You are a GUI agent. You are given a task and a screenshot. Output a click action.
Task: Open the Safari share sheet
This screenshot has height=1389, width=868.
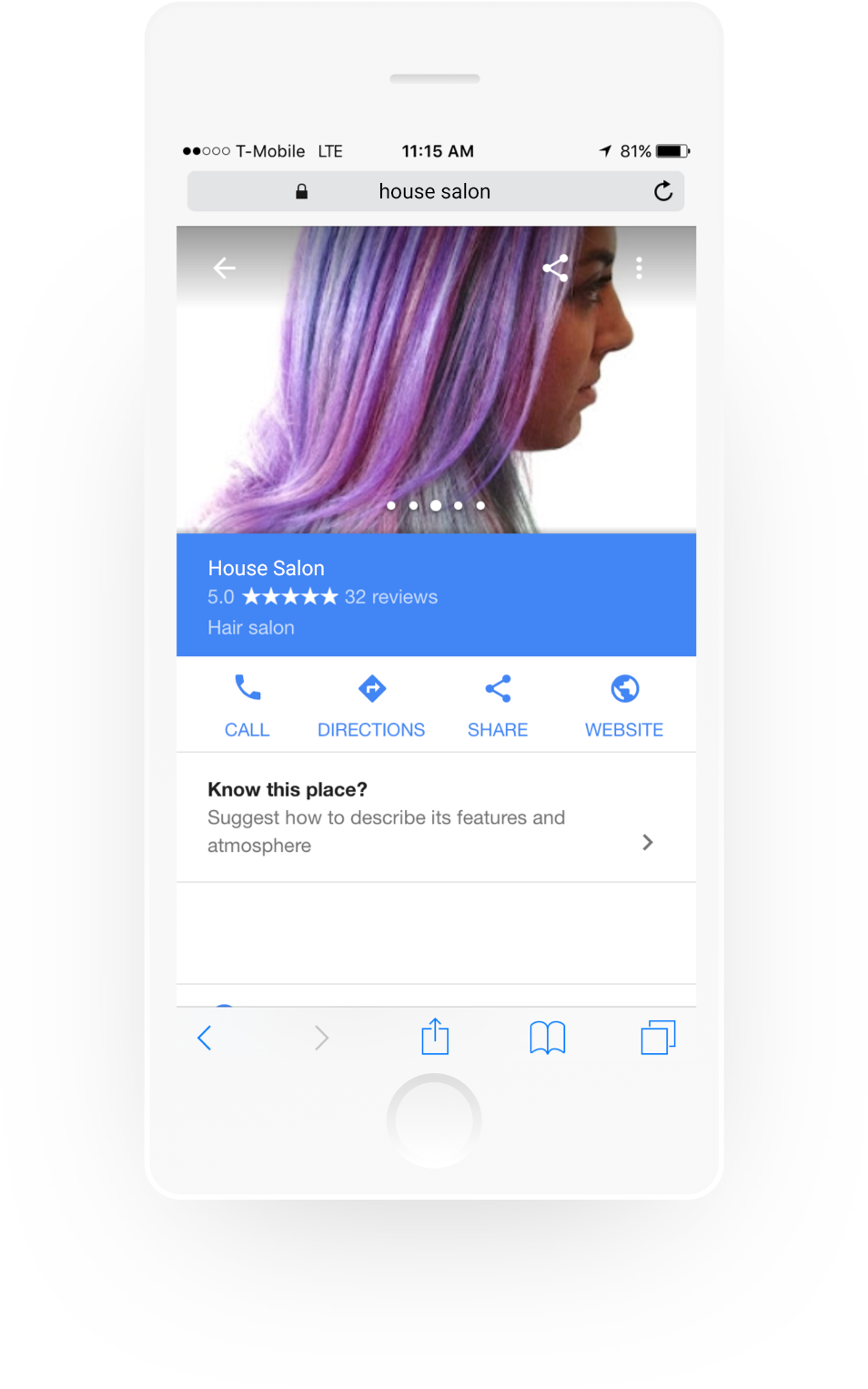[435, 1037]
